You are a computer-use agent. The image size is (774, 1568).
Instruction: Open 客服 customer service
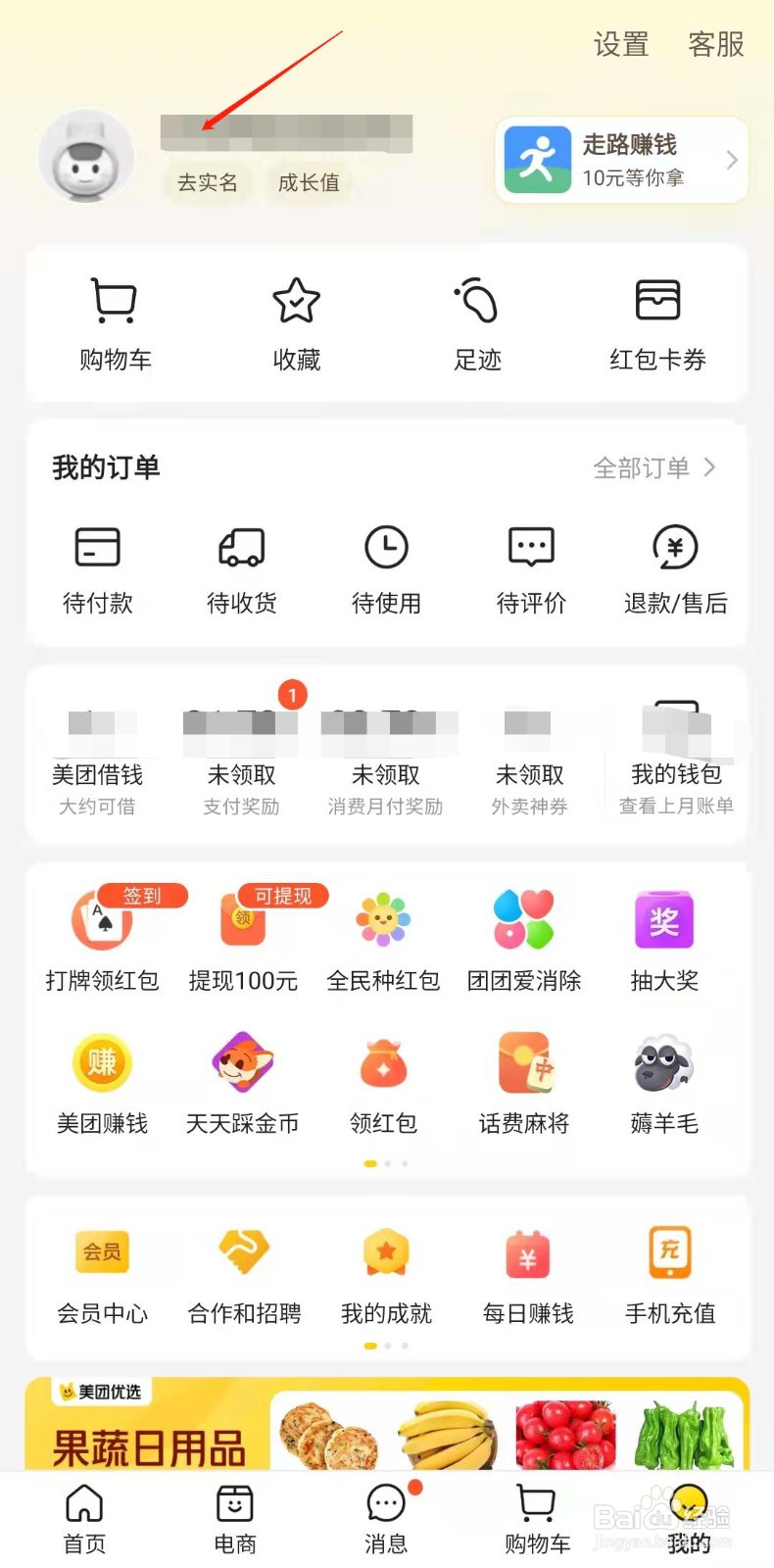[x=714, y=45]
